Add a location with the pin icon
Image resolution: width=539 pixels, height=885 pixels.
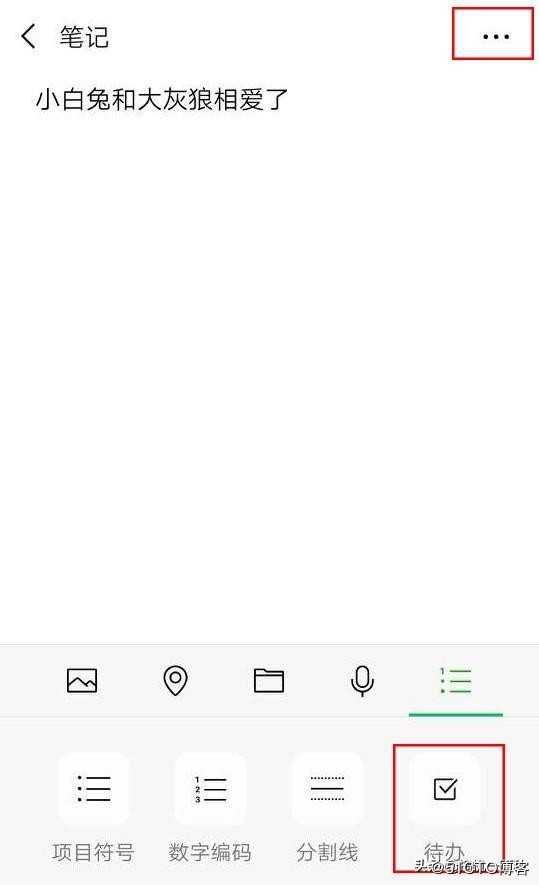175,680
